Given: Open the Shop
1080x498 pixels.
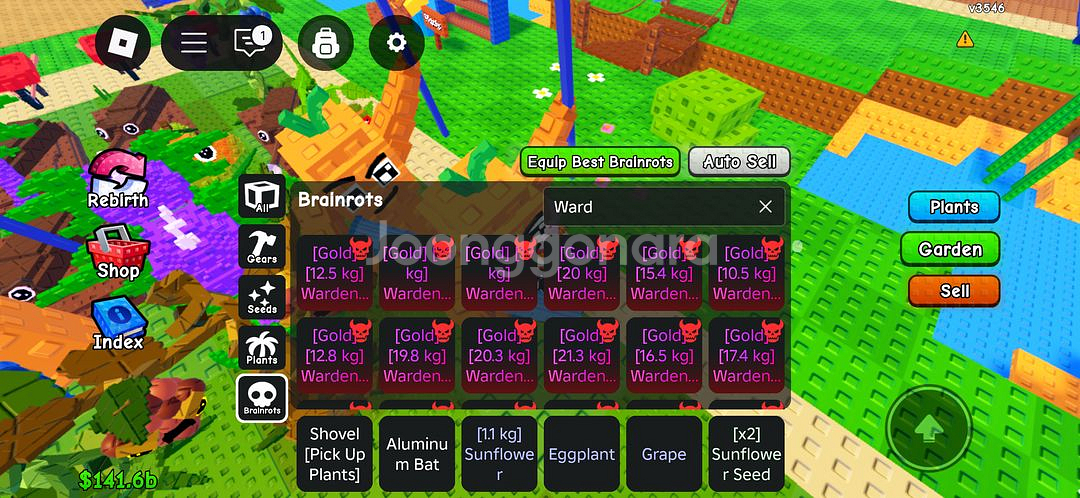Looking at the screenshot, I should (118, 253).
